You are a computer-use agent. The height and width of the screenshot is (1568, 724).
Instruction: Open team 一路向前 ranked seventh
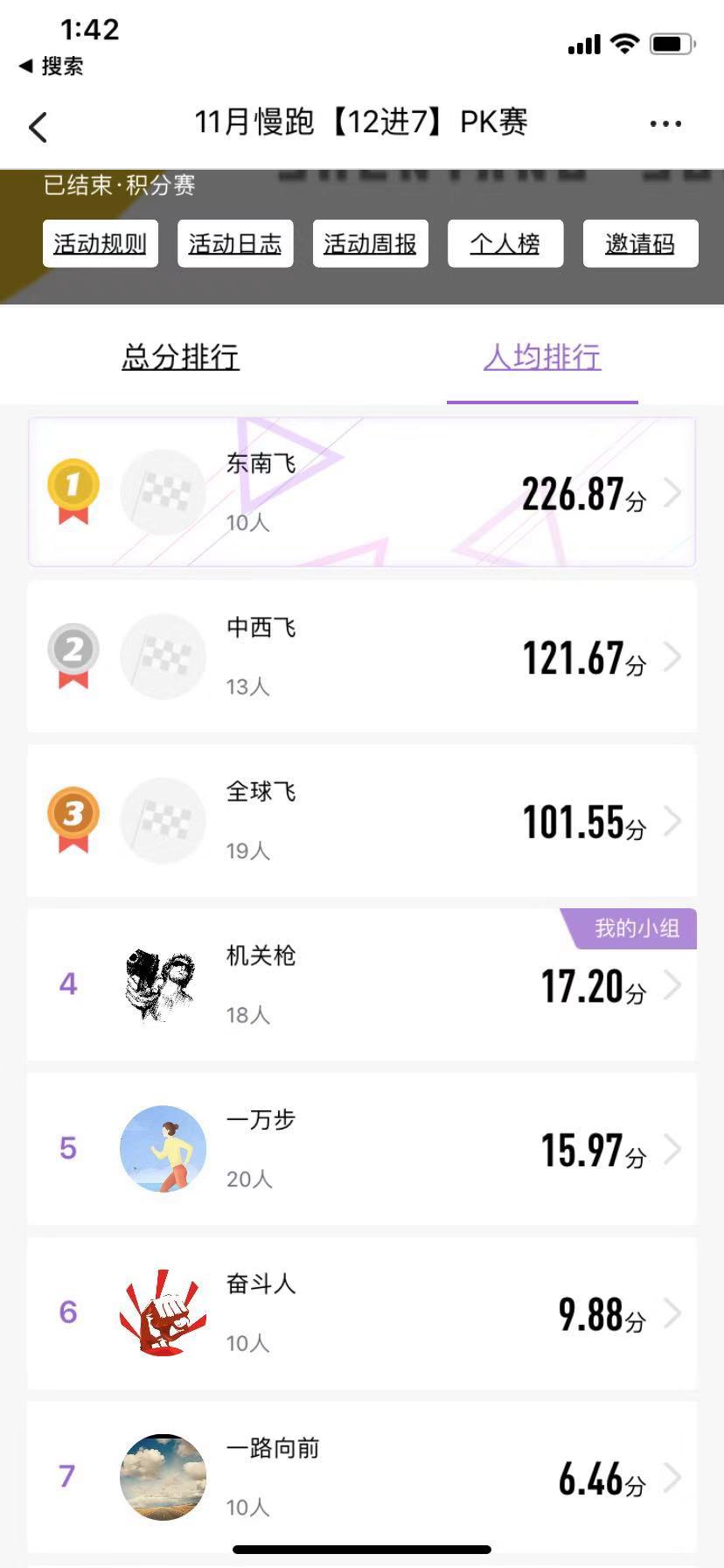[x=362, y=1477]
